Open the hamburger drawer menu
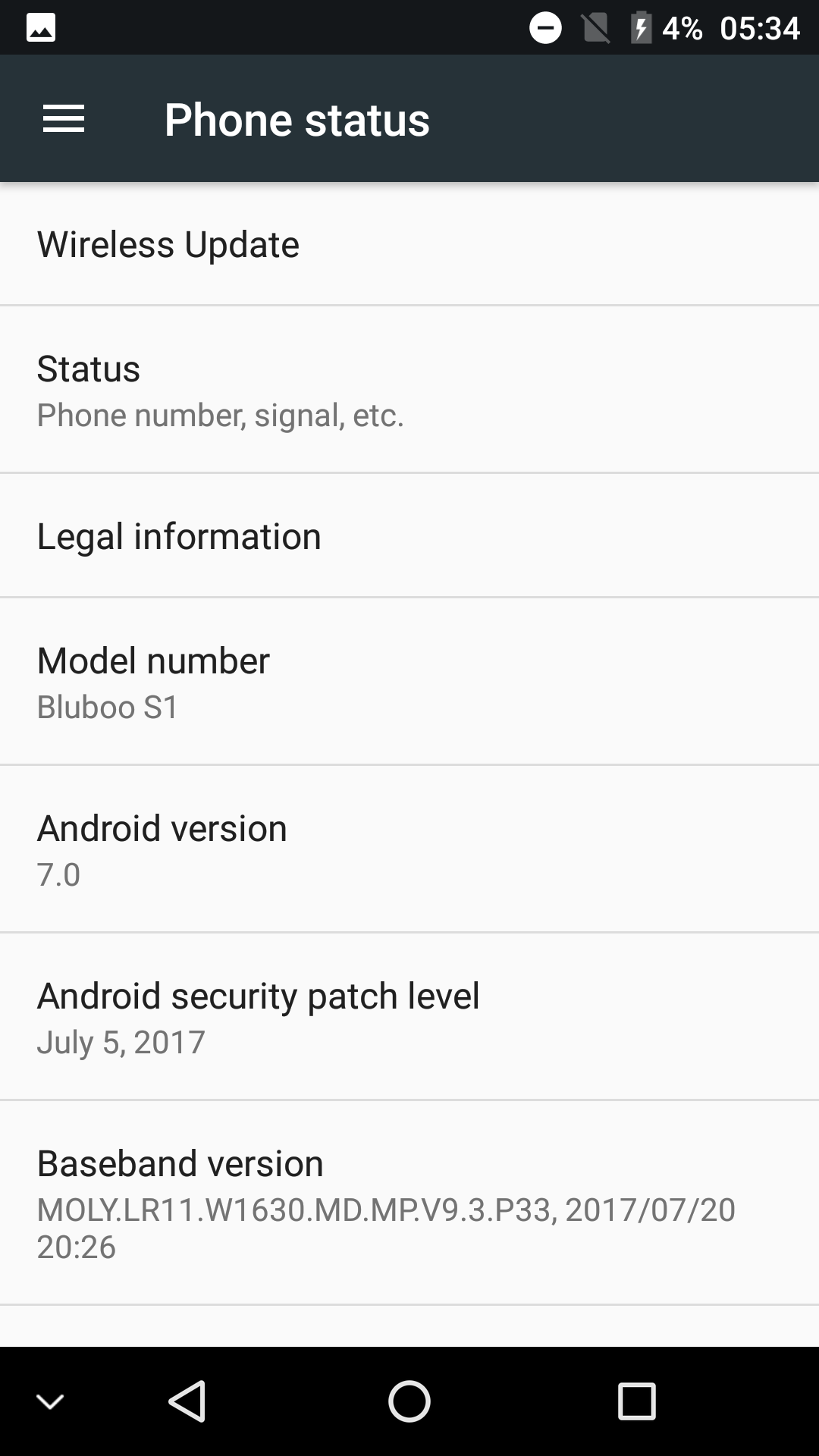The width and height of the screenshot is (819, 1456). coord(64,119)
